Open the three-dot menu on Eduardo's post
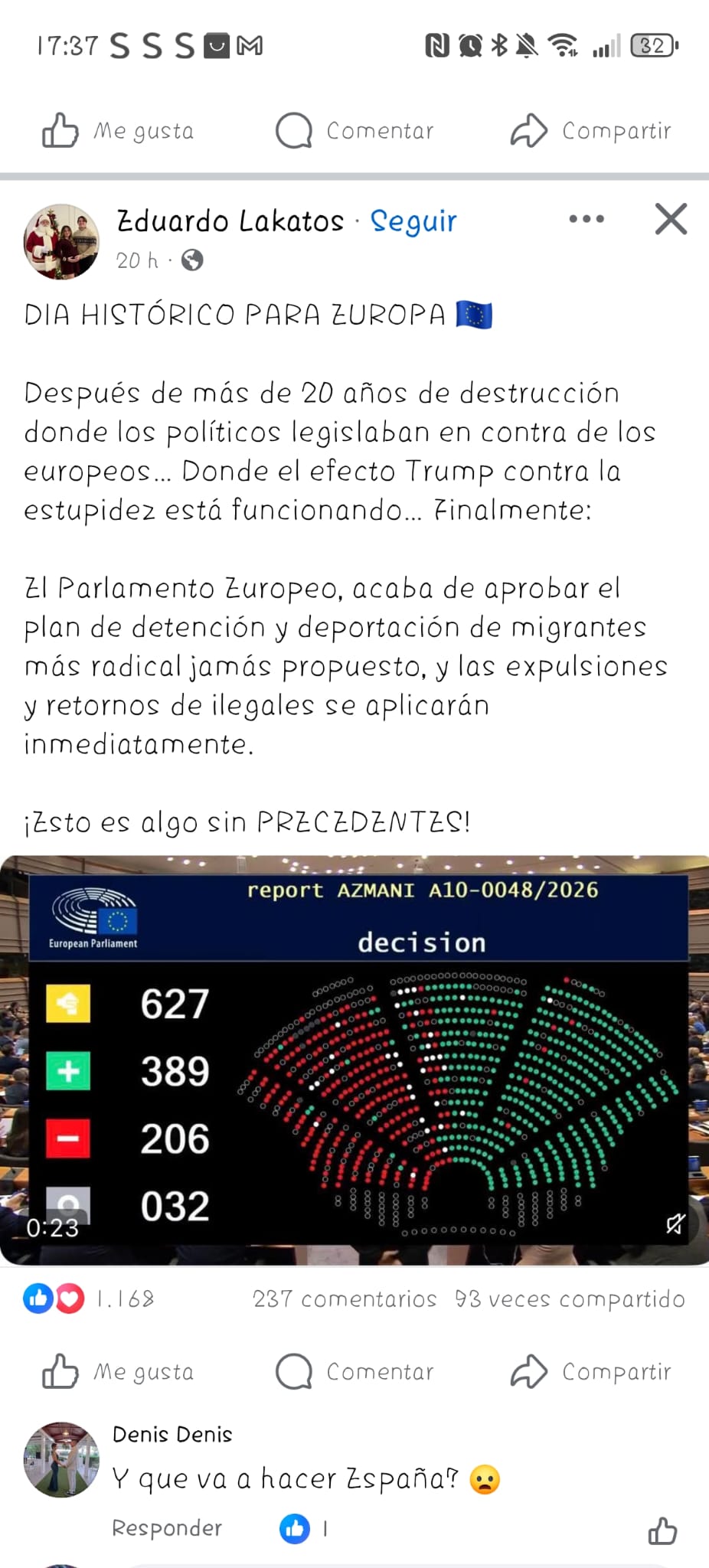 tap(586, 219)
